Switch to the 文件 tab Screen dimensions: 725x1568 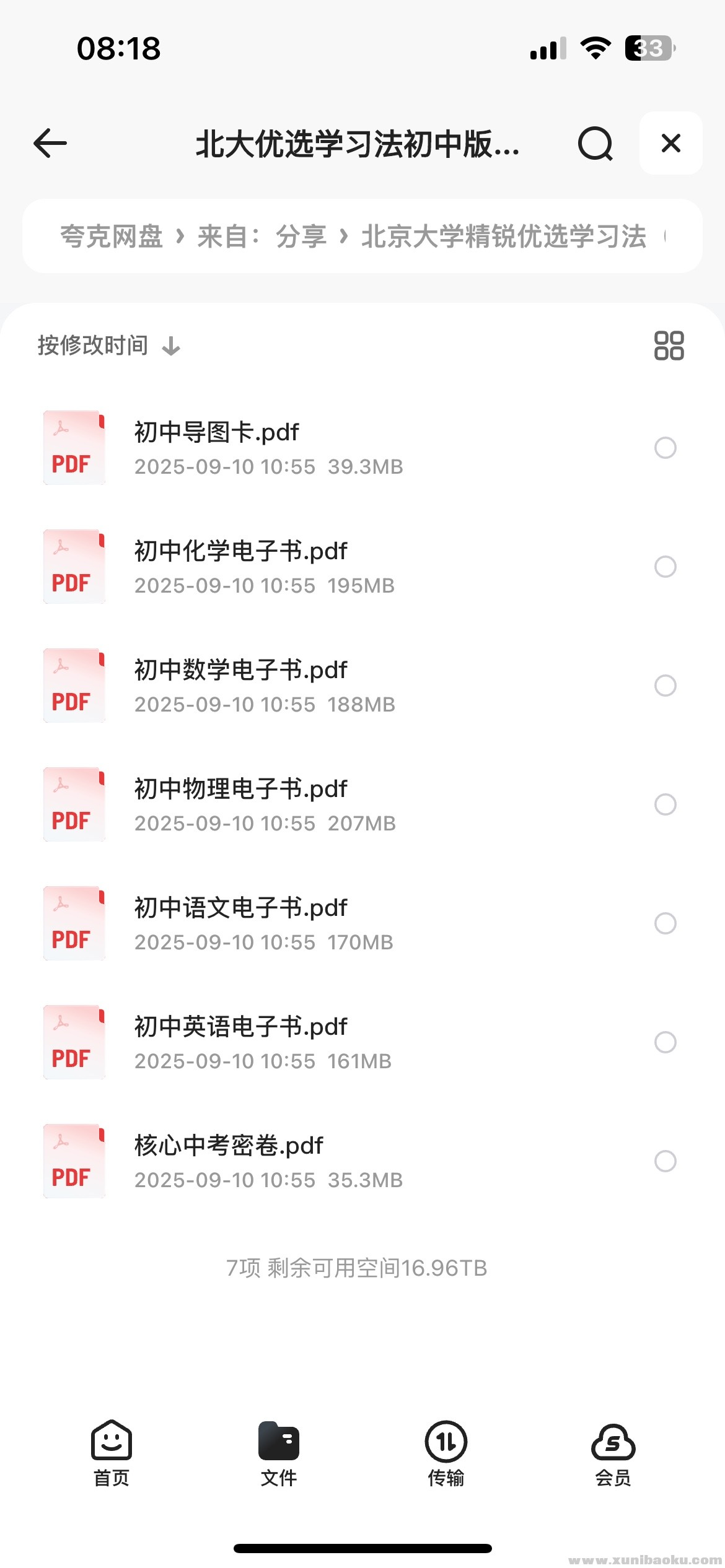279,1453
